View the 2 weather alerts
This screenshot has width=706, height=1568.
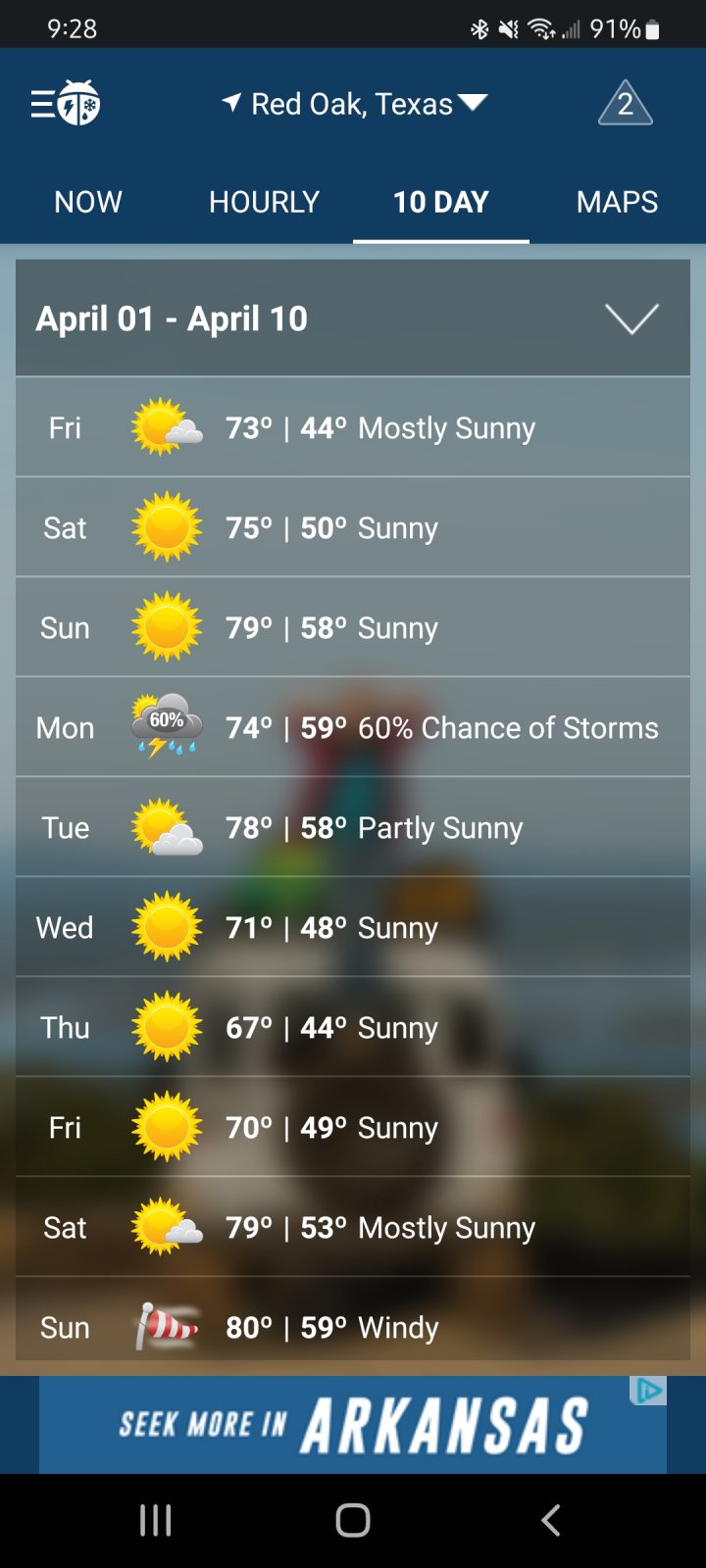click(626, 103)
